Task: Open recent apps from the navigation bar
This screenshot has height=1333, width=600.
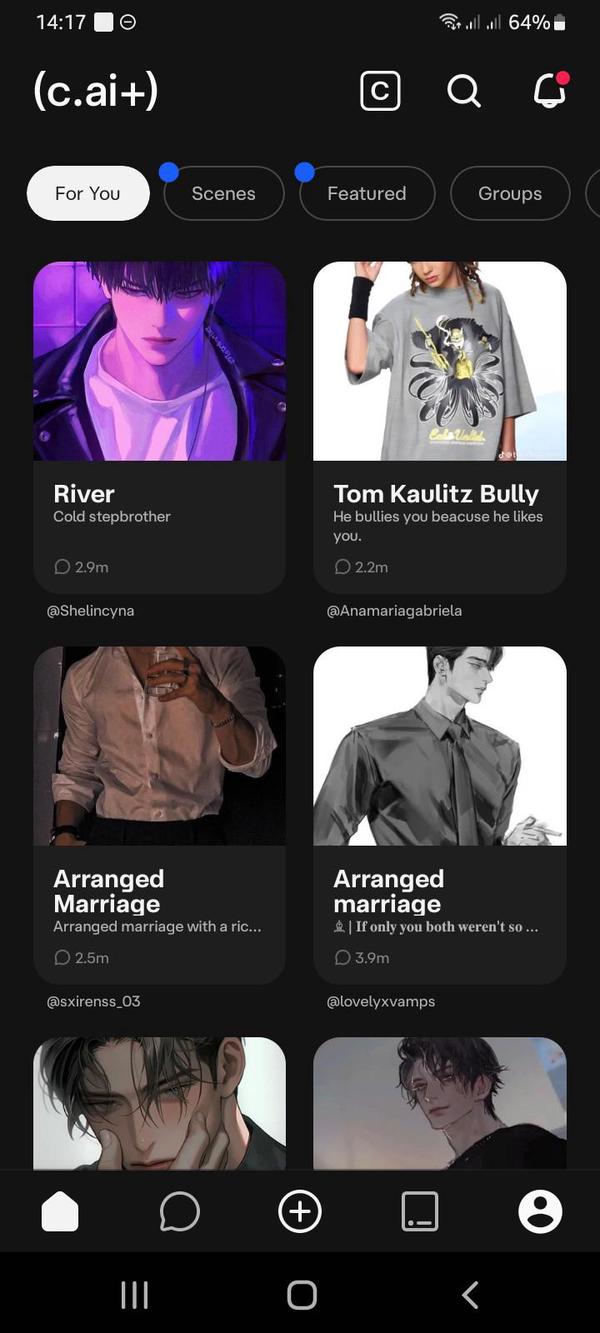Action: tap(134, 1295)
